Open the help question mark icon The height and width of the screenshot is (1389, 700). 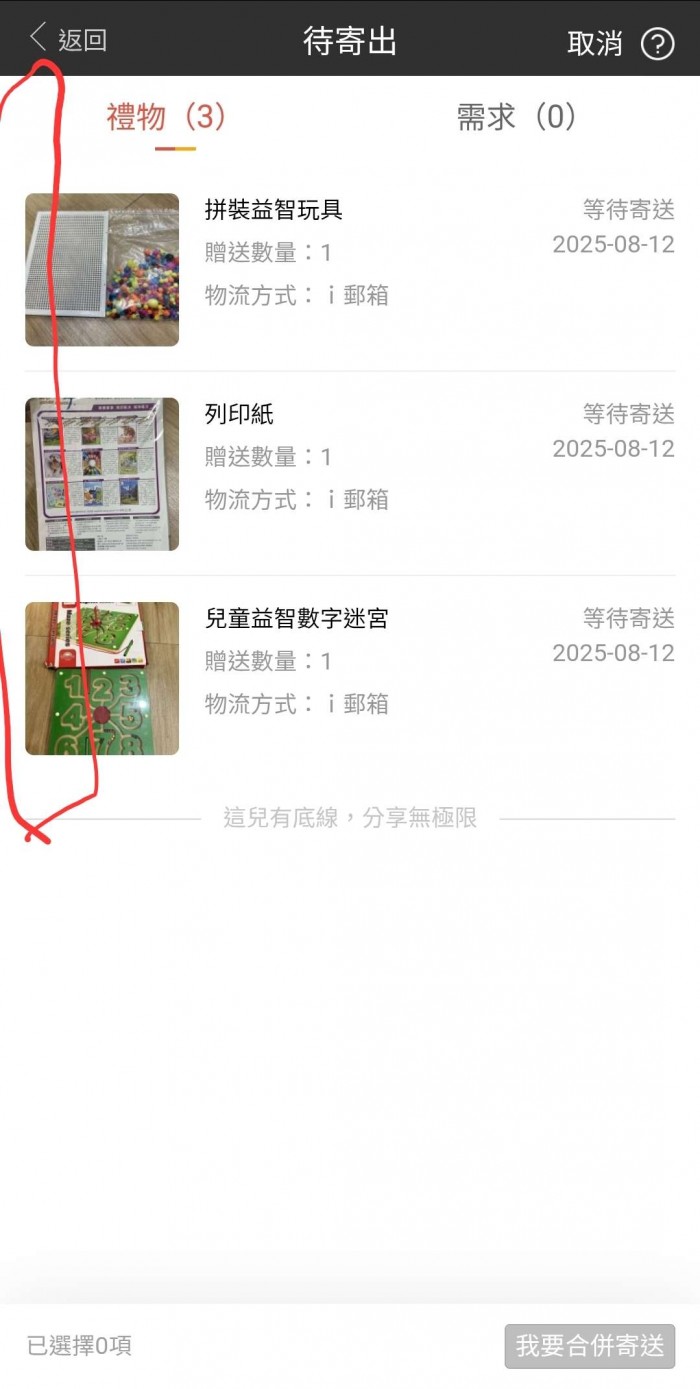(657, 43)
